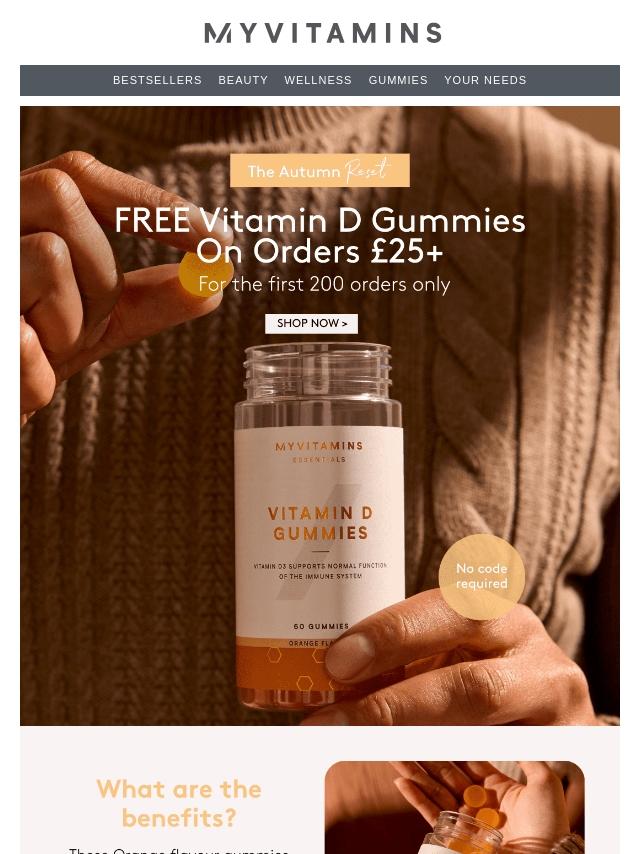
Task: Open the Your Needs section
Action: pyautogui.click(x=485, y=80)
